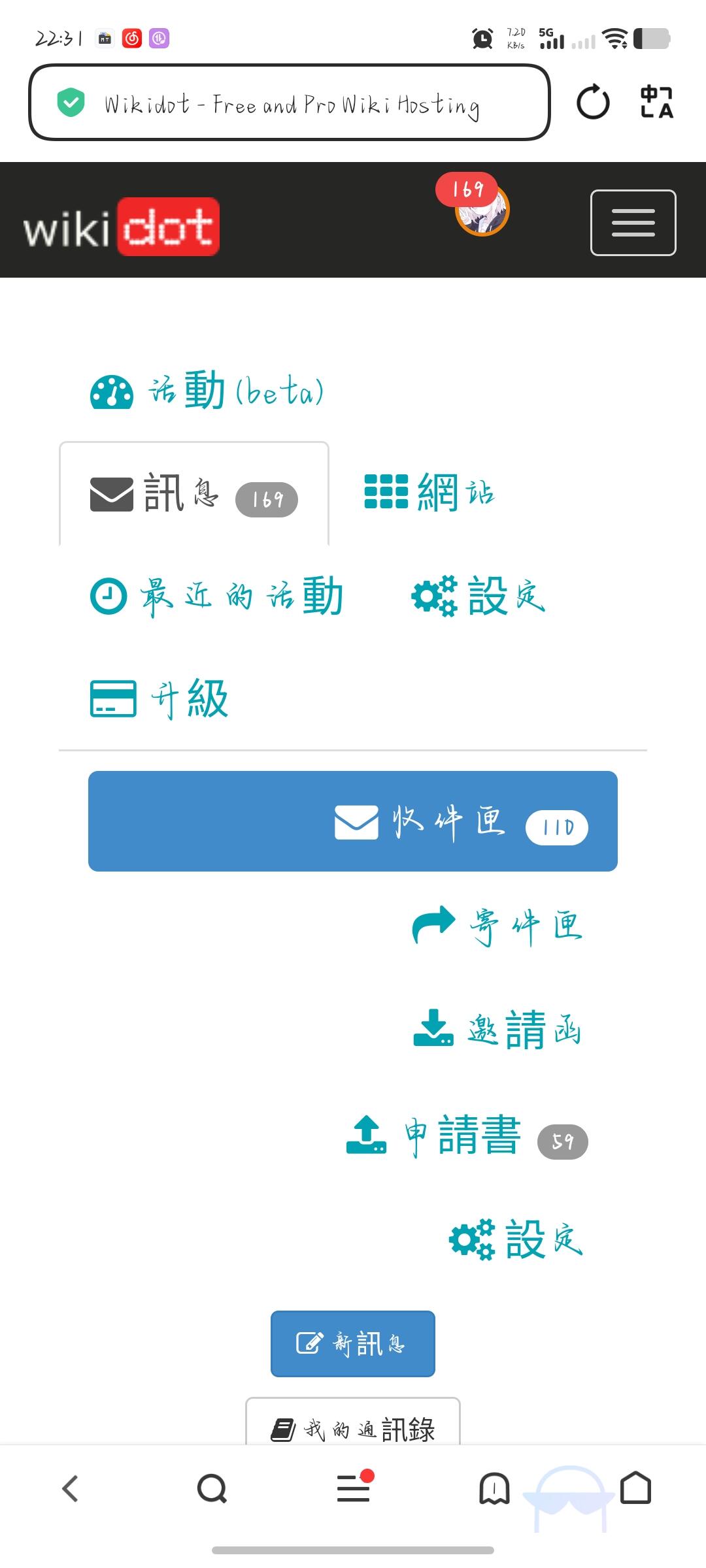Open message 設定 under 申請書
This screenshot has width=706, height=1568.
[x=516, y=1239]
